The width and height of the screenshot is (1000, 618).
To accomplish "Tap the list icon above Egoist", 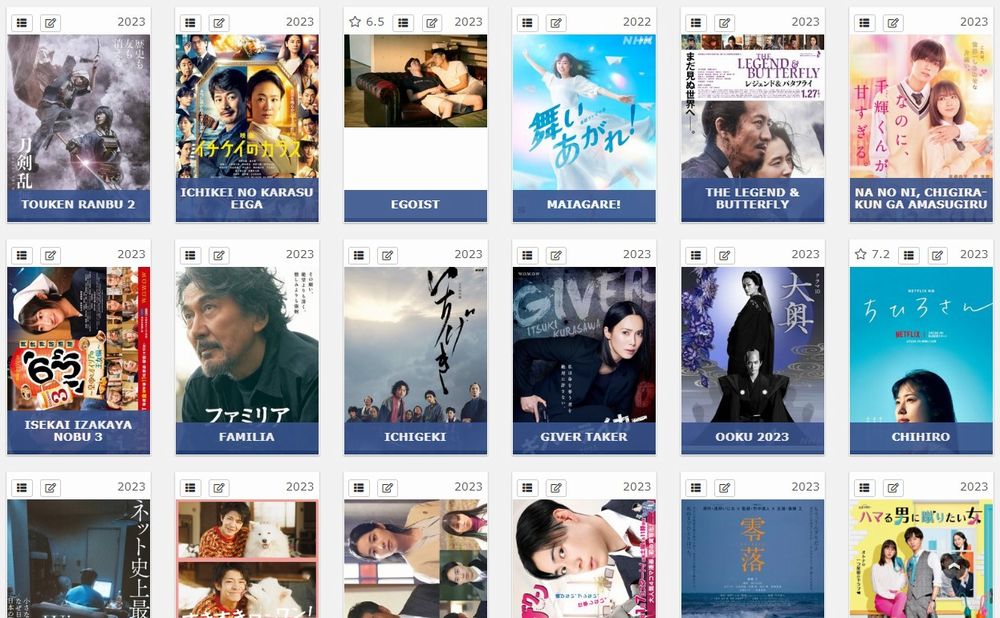I will 402,22.
